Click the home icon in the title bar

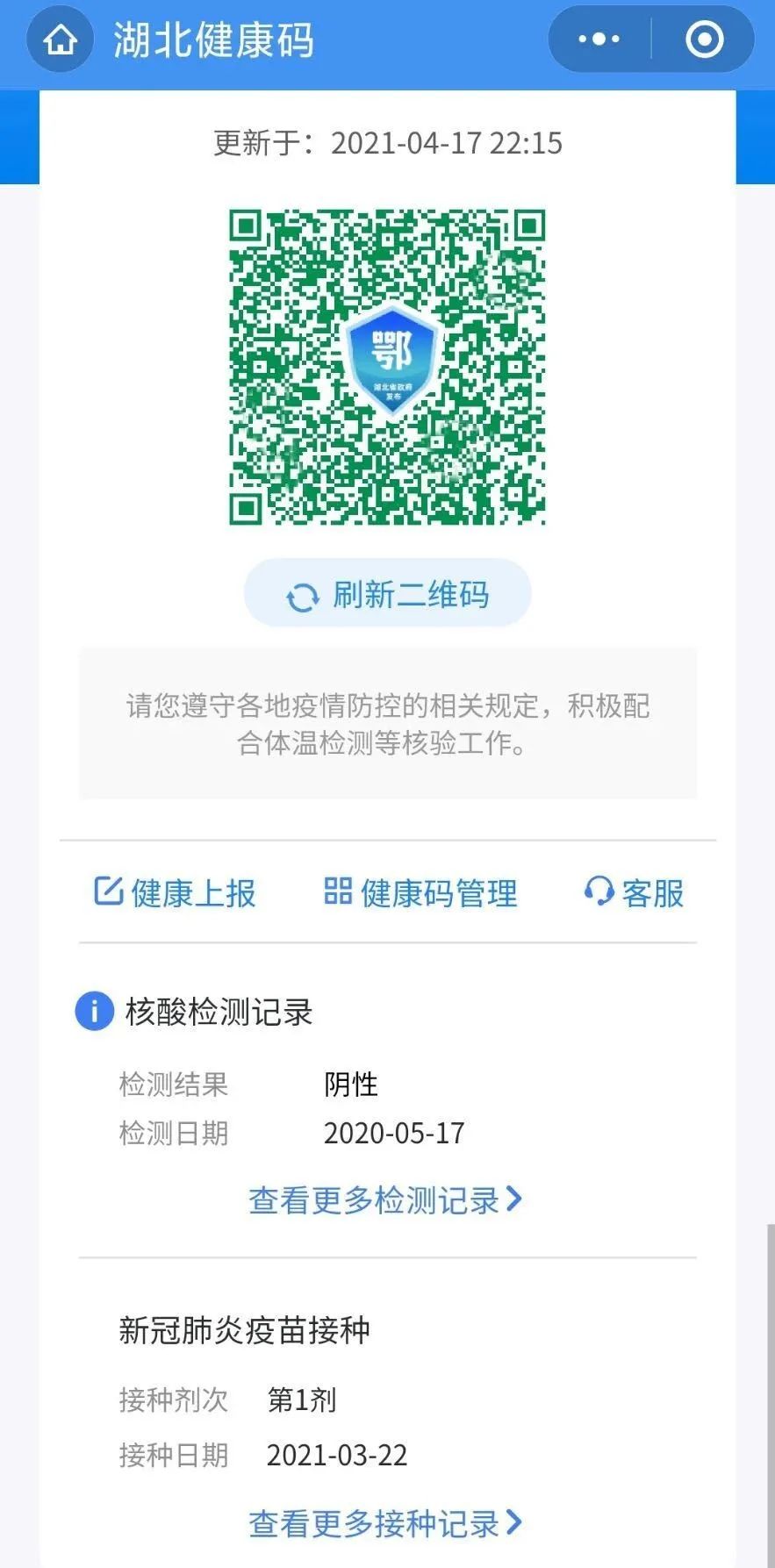(x=59, y=39)
